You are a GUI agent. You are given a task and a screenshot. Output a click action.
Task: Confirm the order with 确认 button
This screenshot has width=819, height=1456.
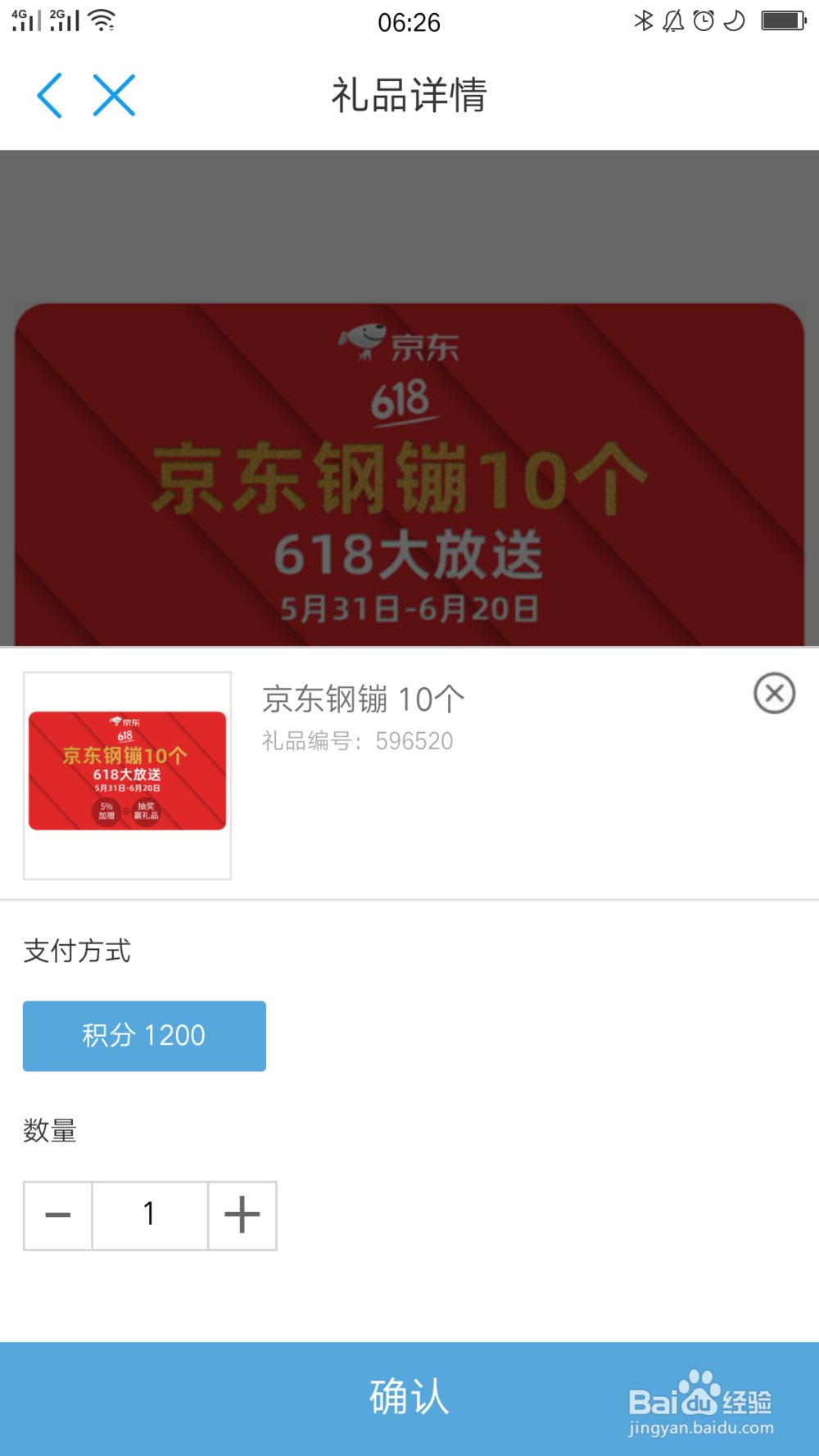point(409,1396)
